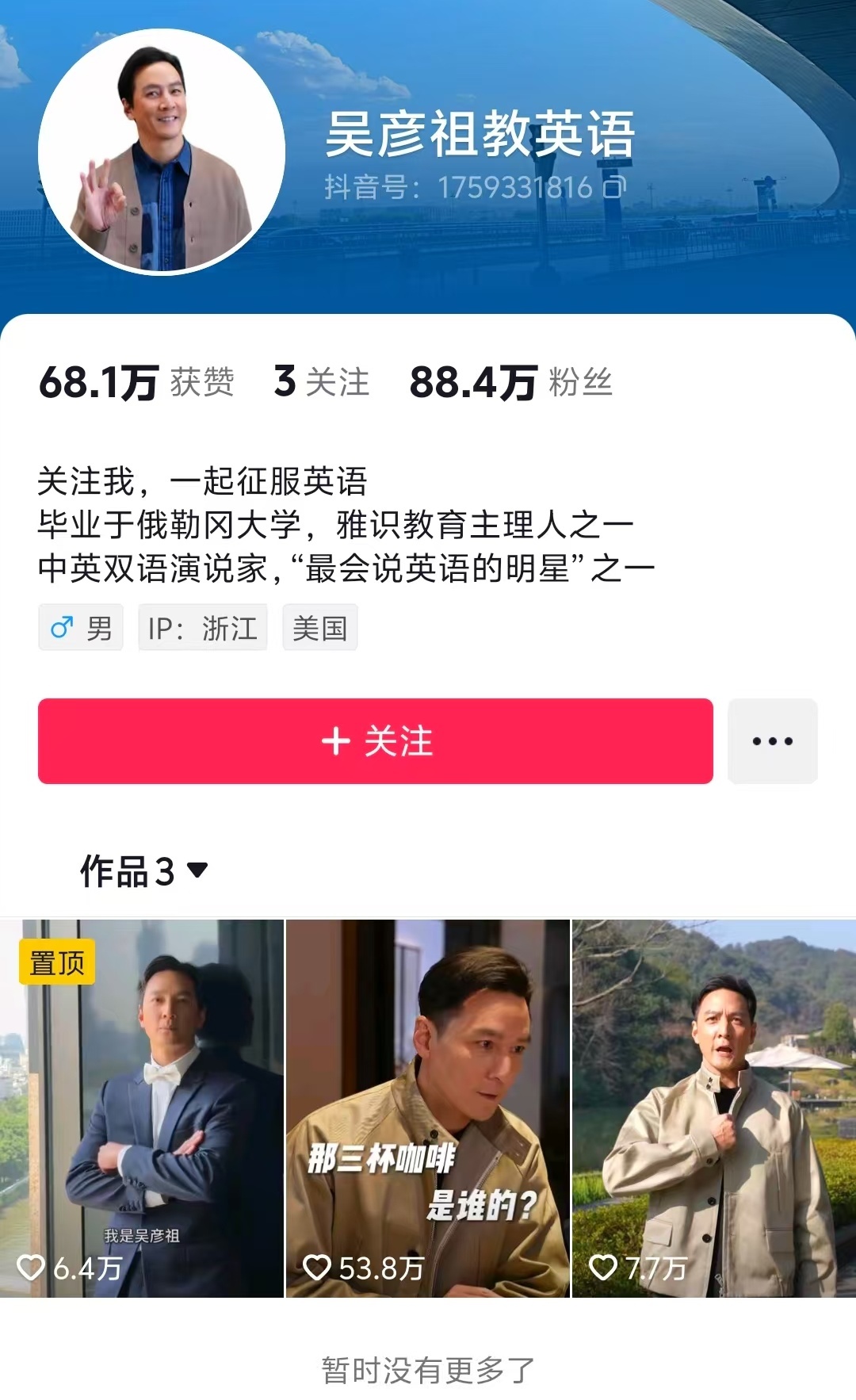
Task: Copy the Douyin ID number
Action: (614, 188)
